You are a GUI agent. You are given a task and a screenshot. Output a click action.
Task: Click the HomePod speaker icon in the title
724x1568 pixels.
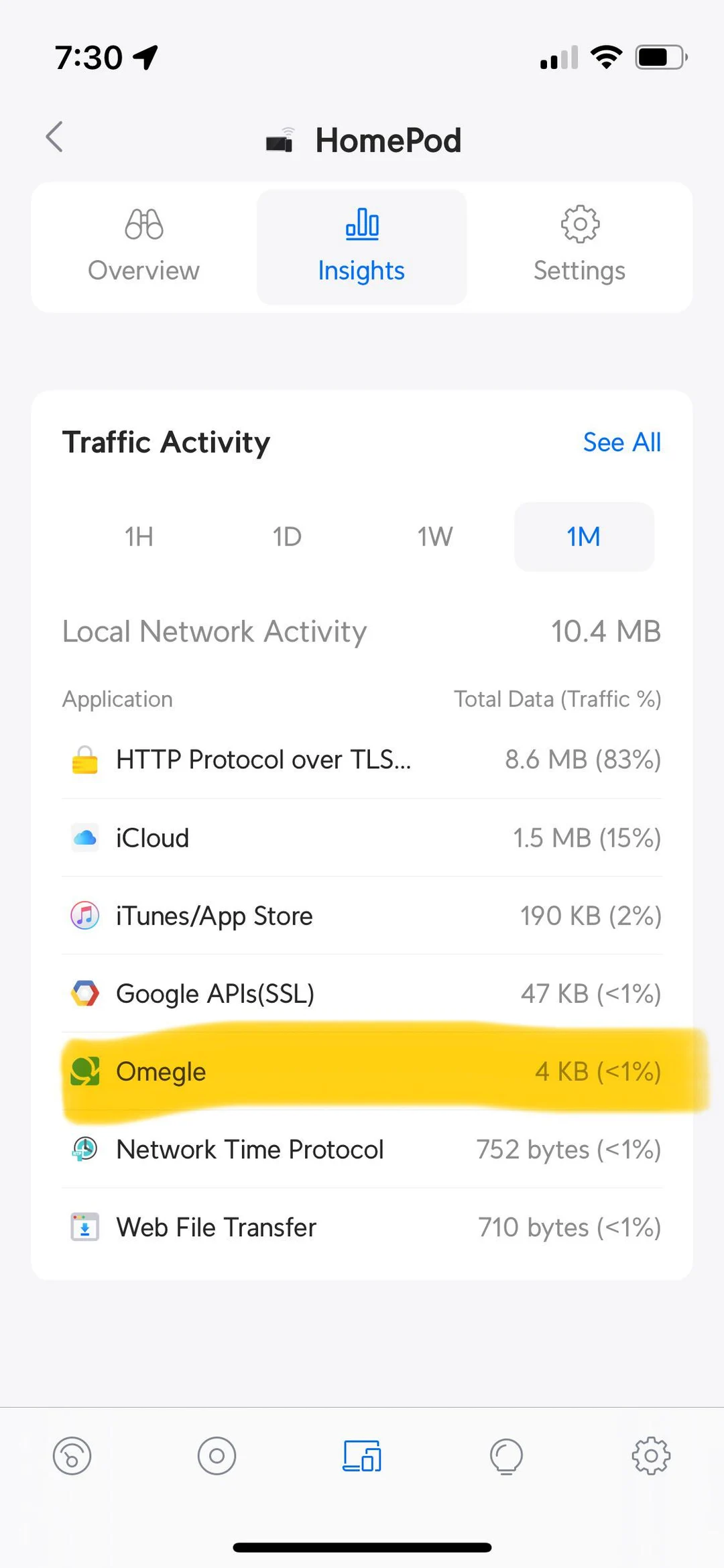(x=281, y=140)
